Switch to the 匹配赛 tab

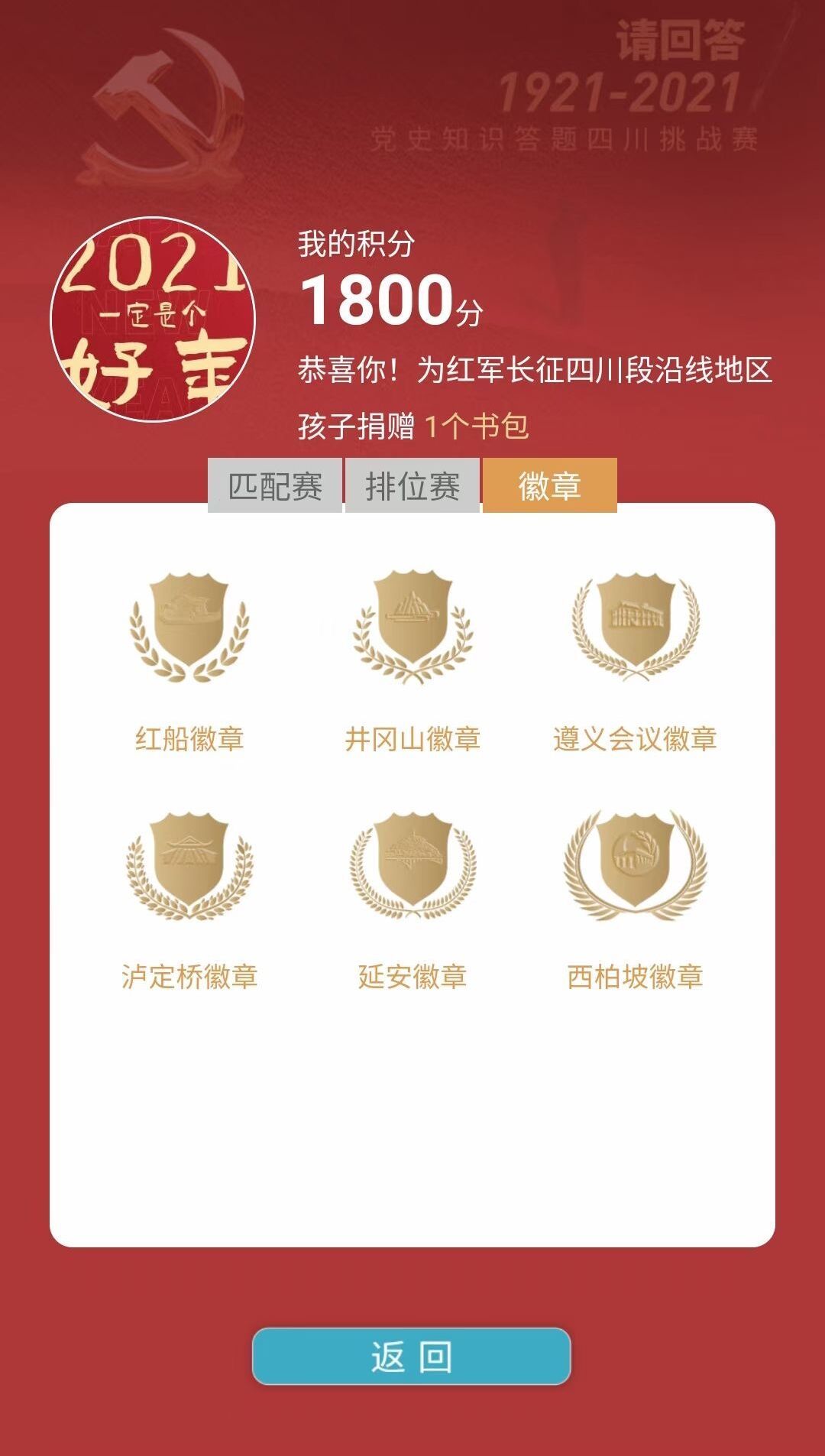(275, 486)
